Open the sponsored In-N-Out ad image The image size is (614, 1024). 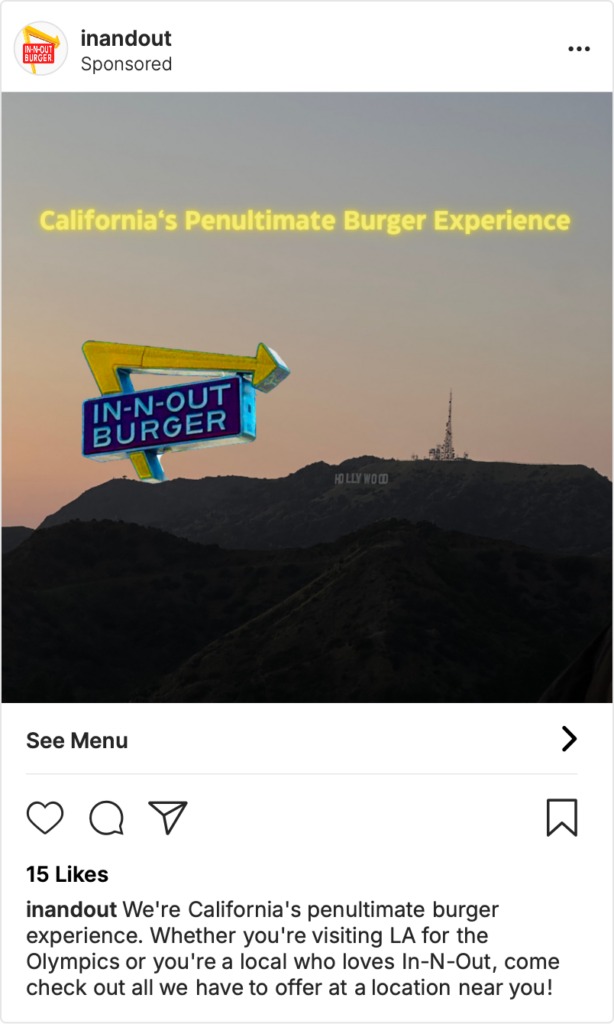point(307,400)
